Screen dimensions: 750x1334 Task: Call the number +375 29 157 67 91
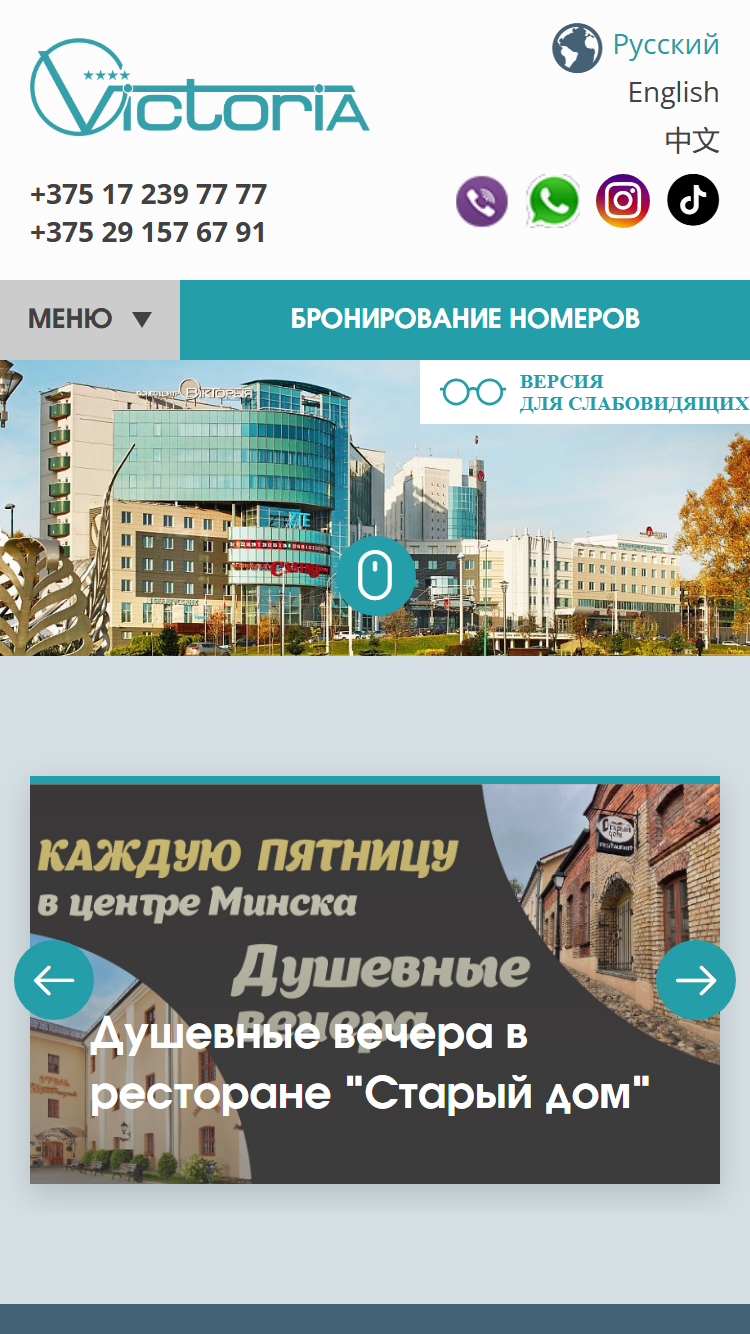coord(148,232)
